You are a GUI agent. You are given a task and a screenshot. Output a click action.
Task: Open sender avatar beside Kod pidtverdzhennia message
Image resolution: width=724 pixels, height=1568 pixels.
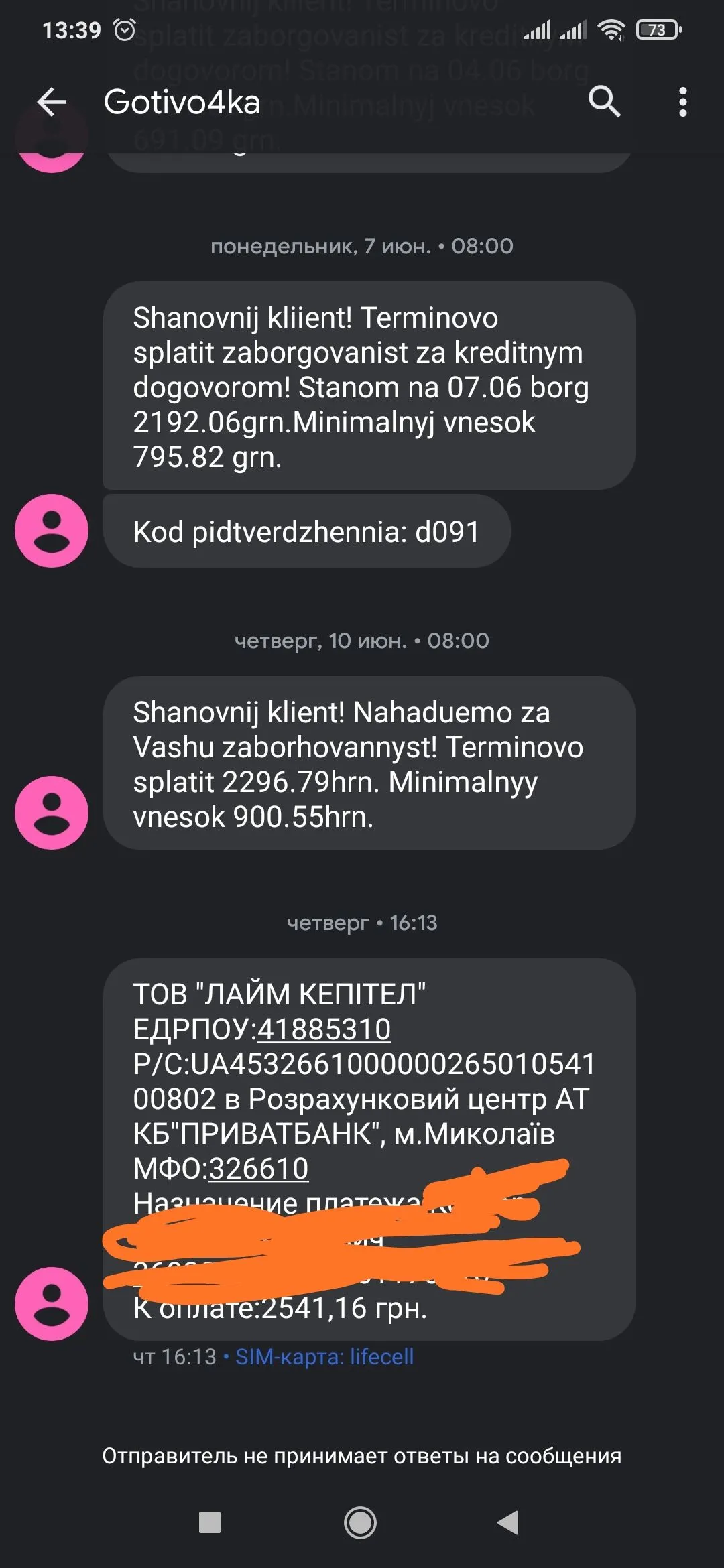[x=52, y=531]
